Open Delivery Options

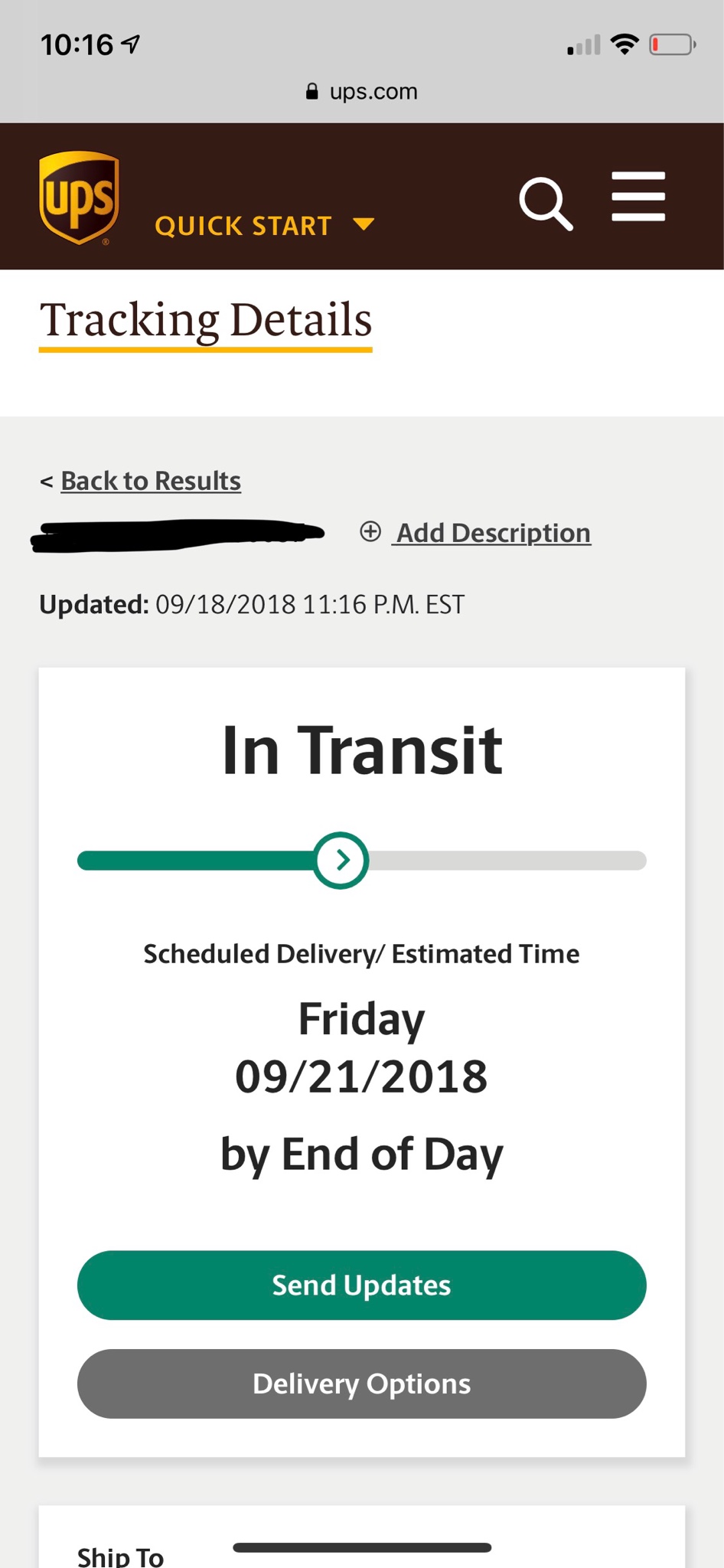click(x=361, y=1383)
